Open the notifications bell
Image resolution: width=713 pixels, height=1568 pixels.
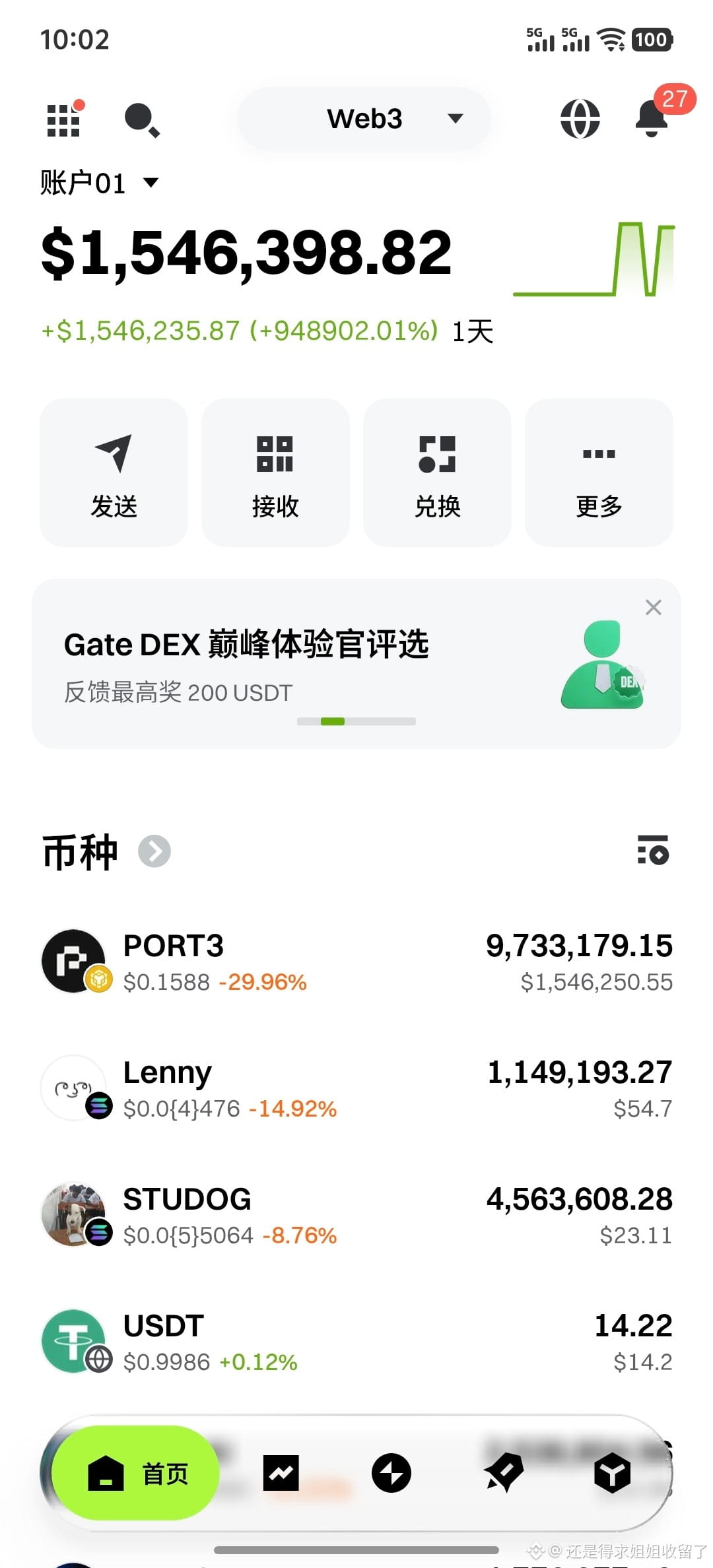tap(652, 119)
